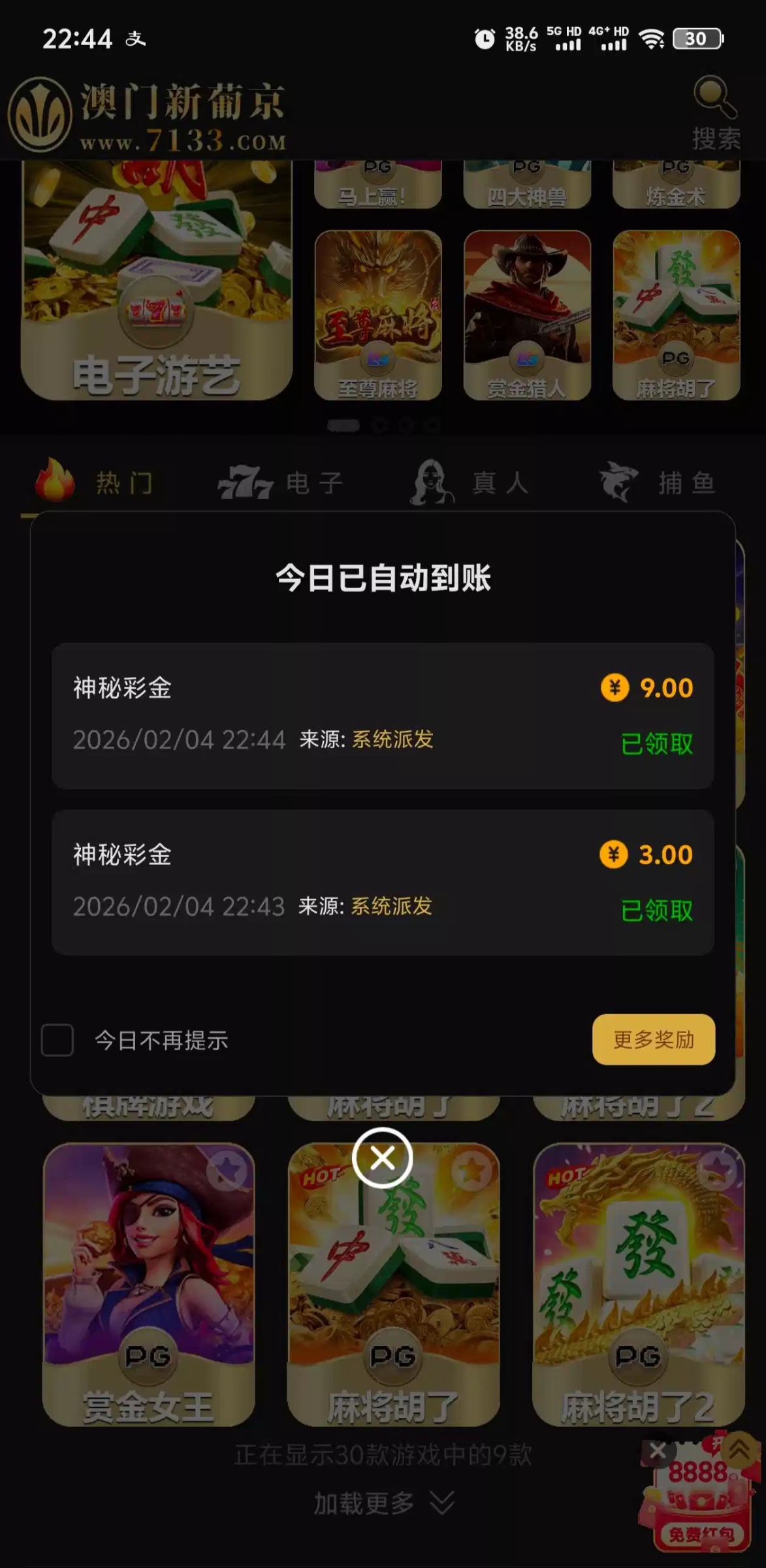Switch to the 真人 tab
This screenshot has width=766, height=1568.
pos(469,483)
